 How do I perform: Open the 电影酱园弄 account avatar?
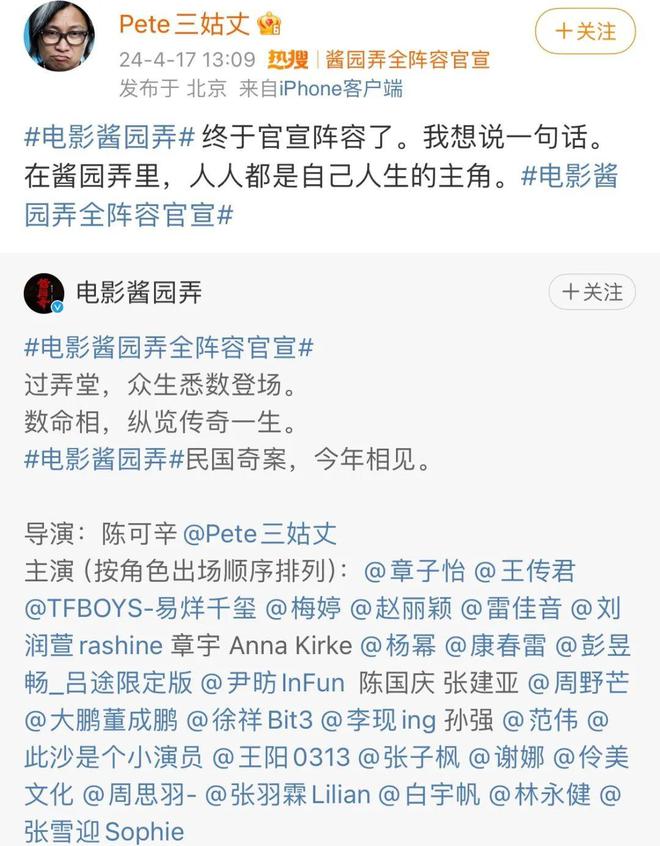44,293
